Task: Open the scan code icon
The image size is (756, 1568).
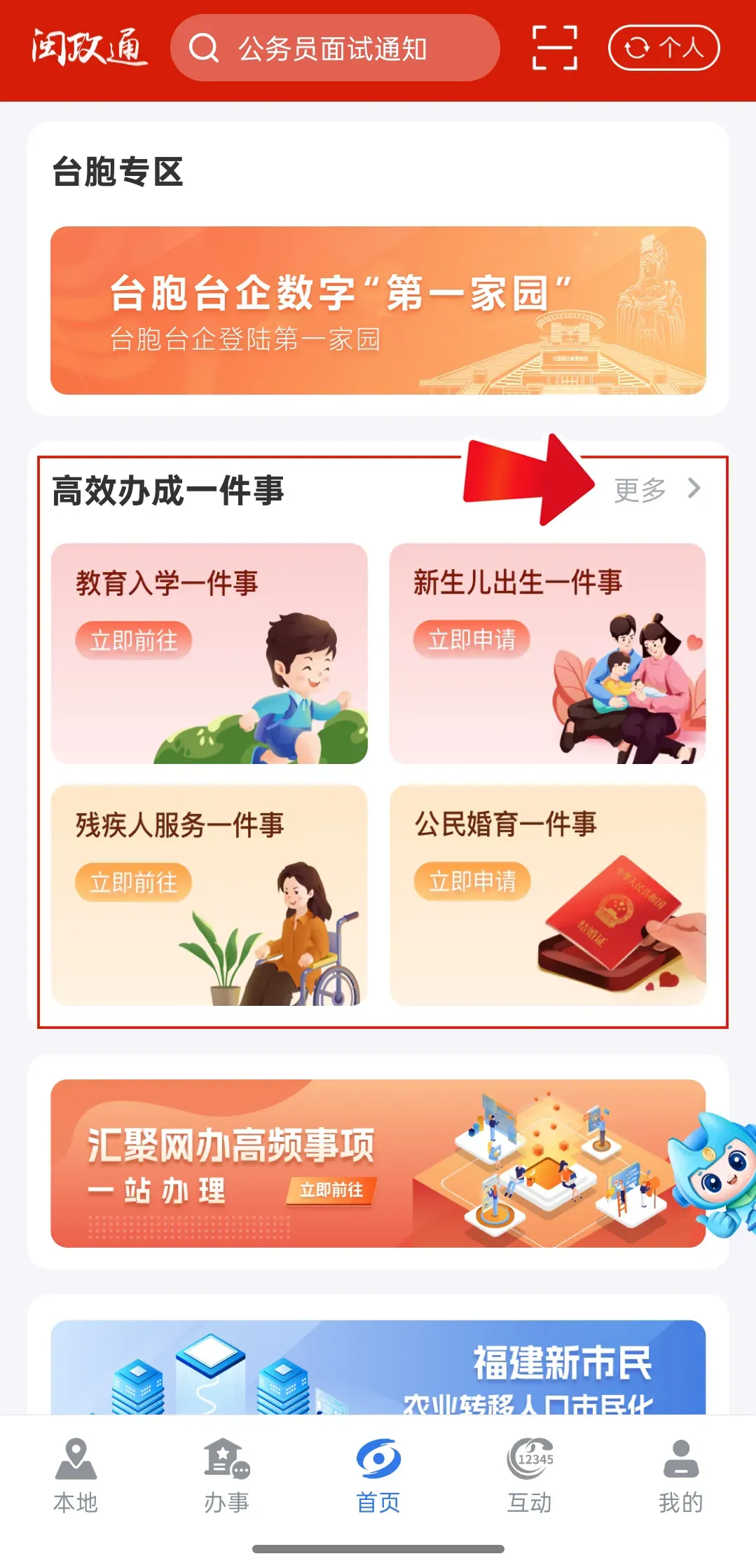Action: coord(554,48)
